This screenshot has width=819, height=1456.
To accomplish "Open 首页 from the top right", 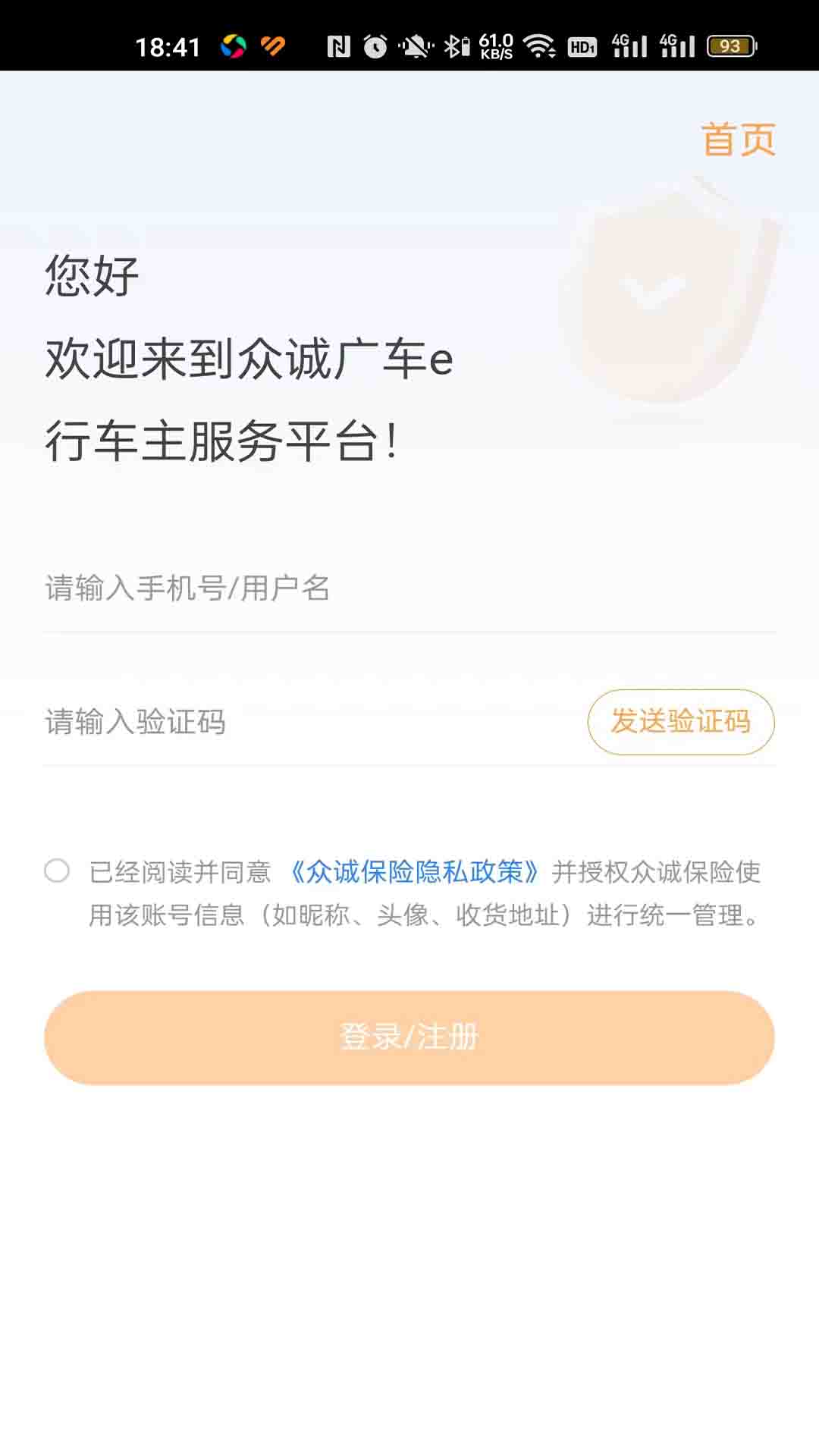I will (739, 140).
